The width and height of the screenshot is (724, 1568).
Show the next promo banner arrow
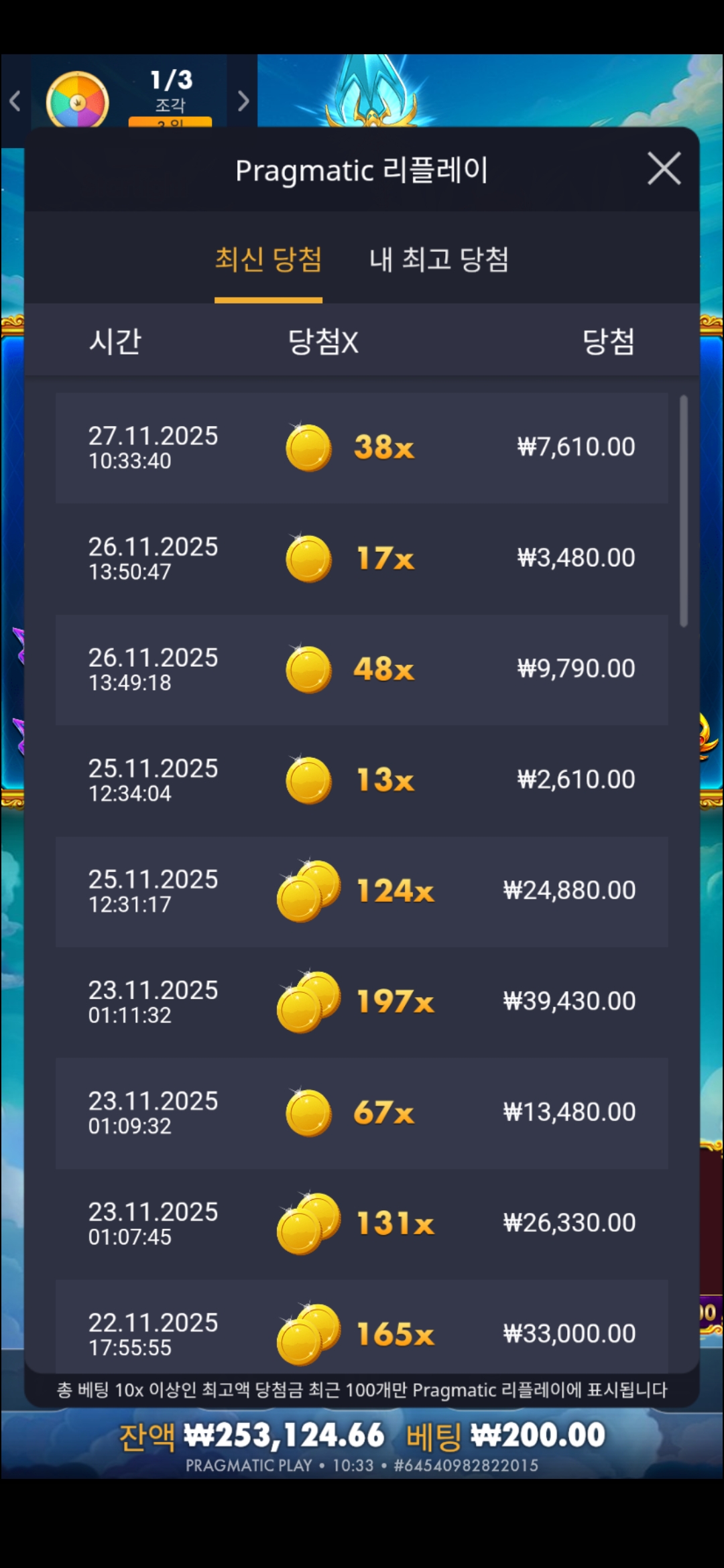[x=243, y=101]
